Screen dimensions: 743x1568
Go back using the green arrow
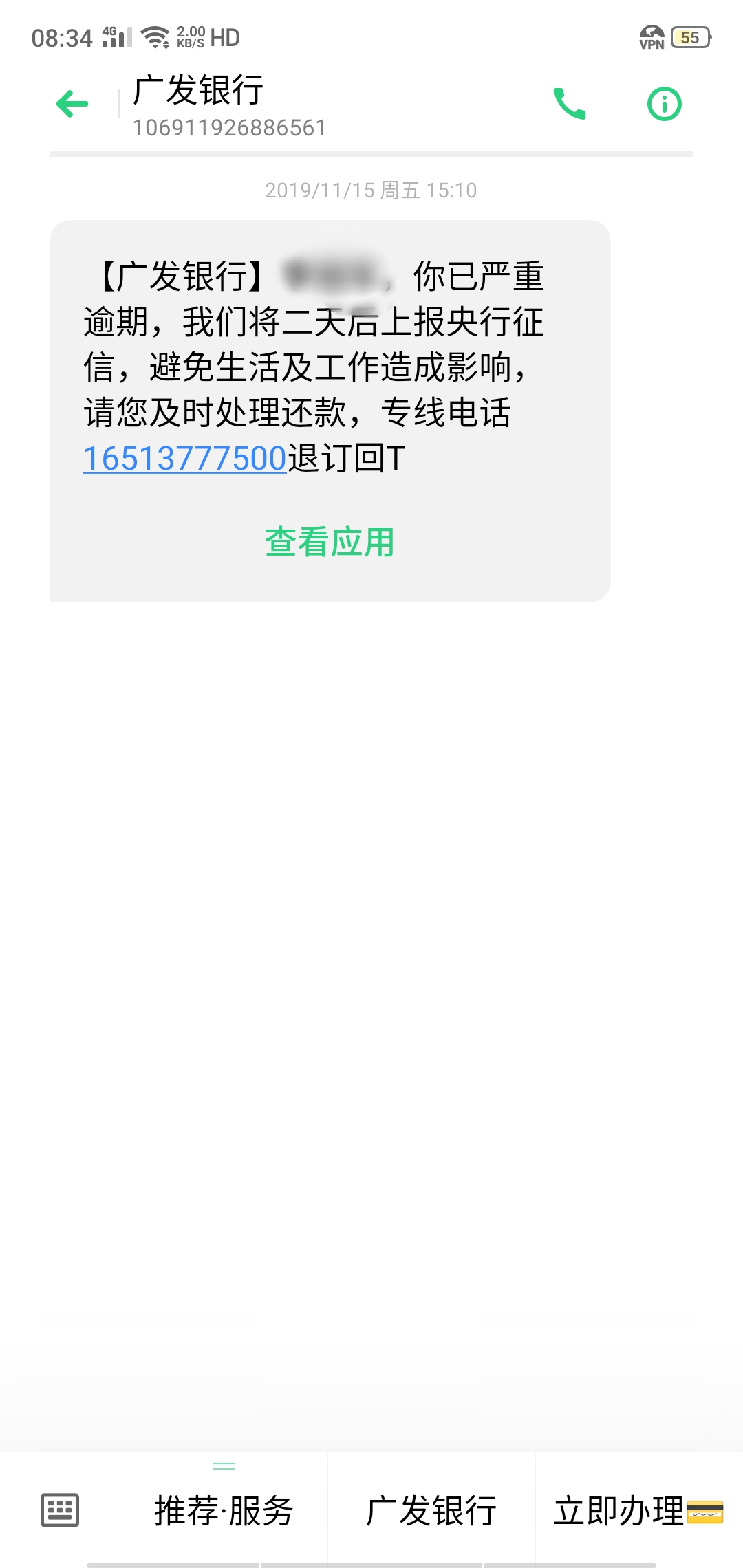coord(72,104)
